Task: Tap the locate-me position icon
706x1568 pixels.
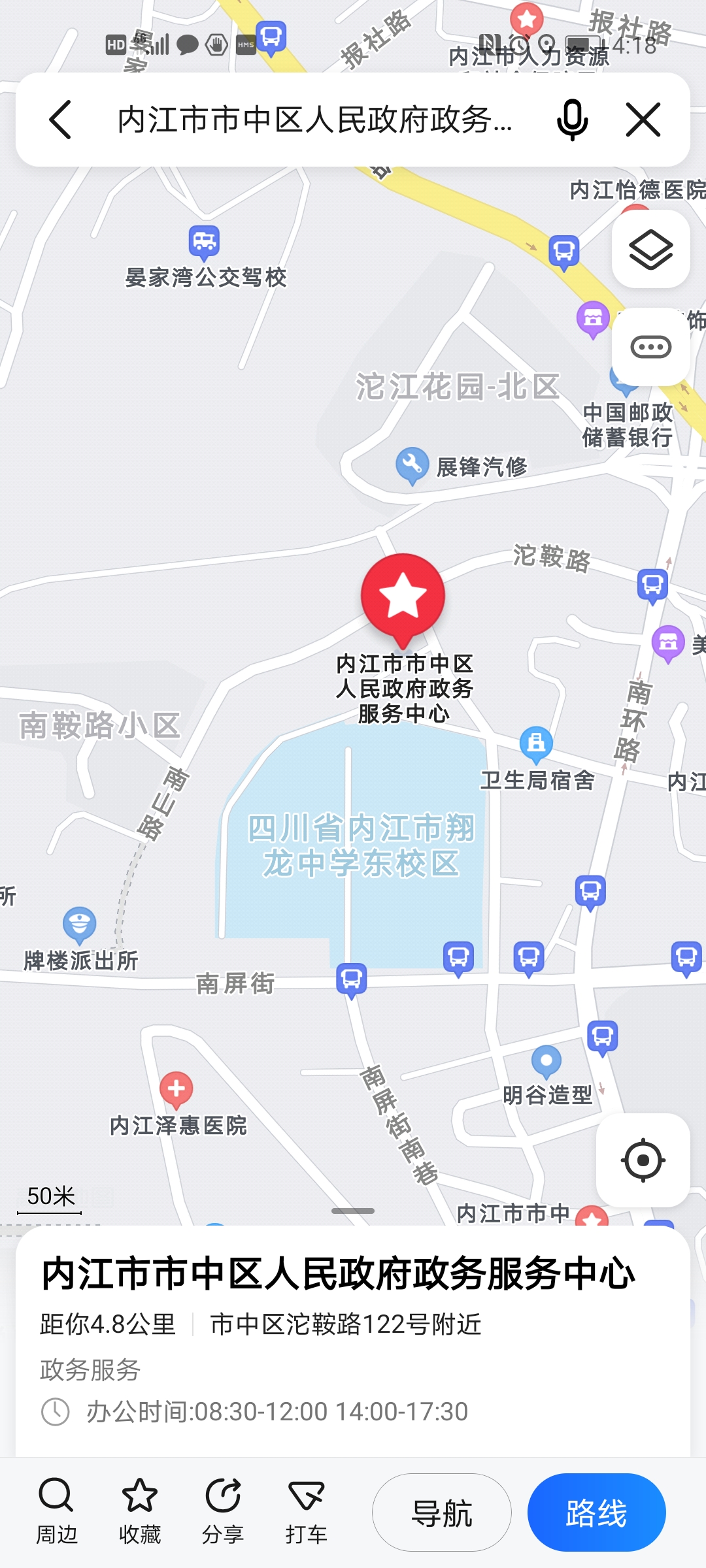Action: [642, 1160]
